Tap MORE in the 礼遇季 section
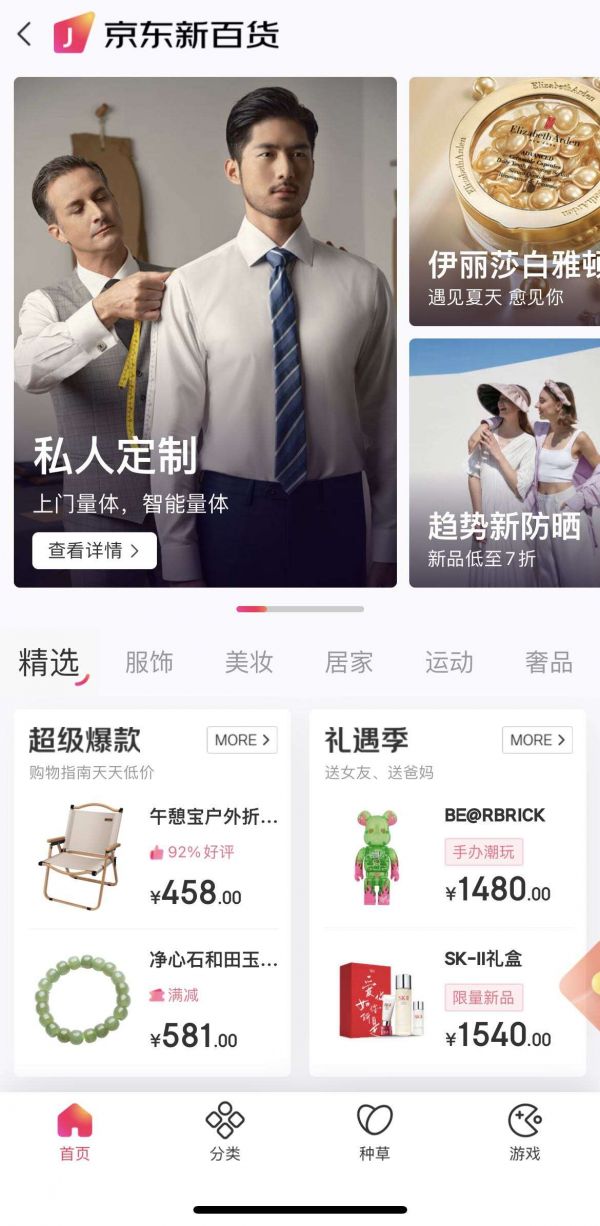600x1226 pixels. tap(537, 740)
